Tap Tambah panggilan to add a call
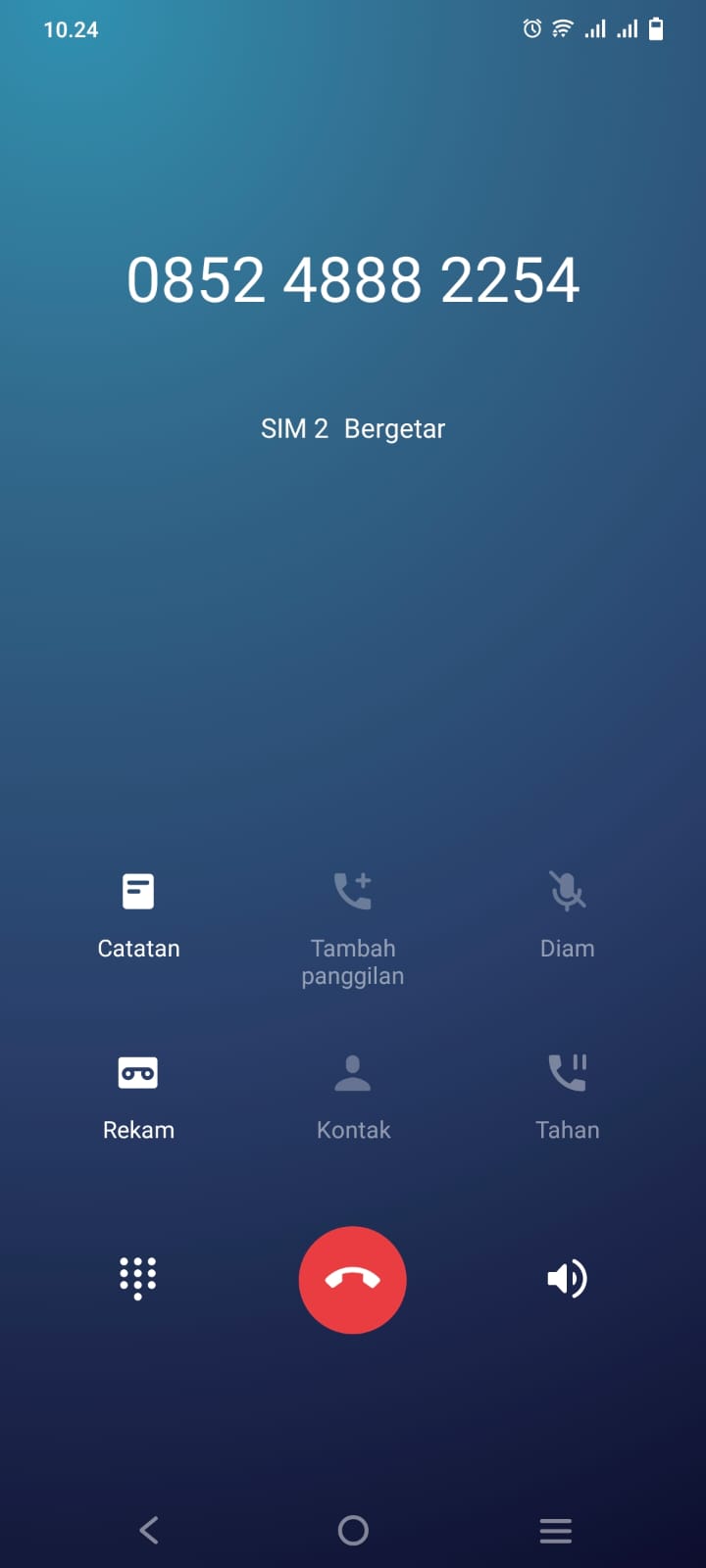706x1568 pixels. [353, 921]
